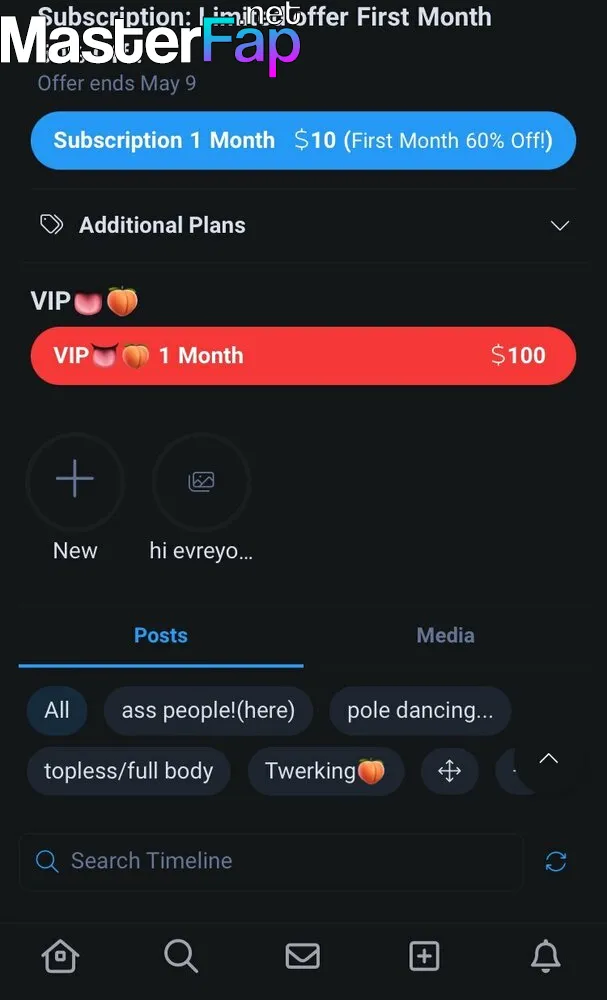Choose the VIP 1 Month $100 plan
Screen dimensions: 607x1000
(x=304, y=356)
